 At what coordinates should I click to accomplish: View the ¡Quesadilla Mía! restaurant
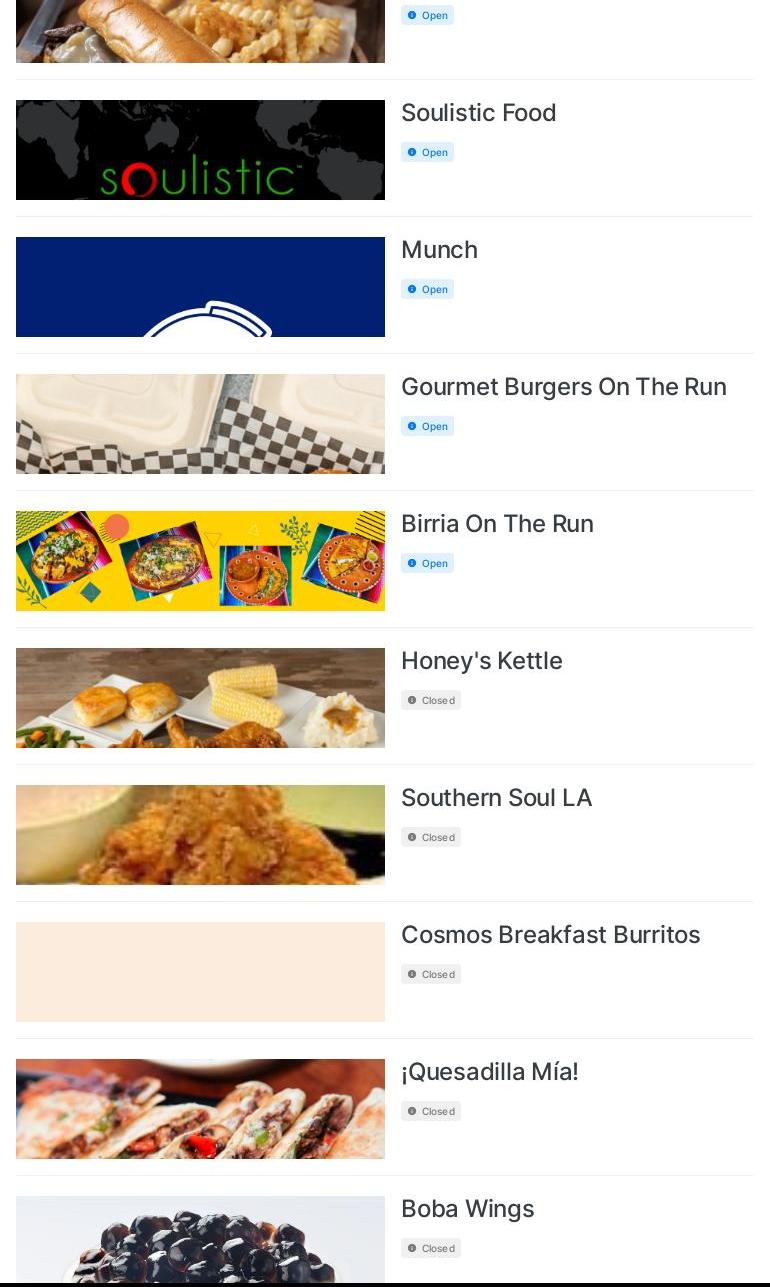pyautogui.click(x=489, y=1072)
